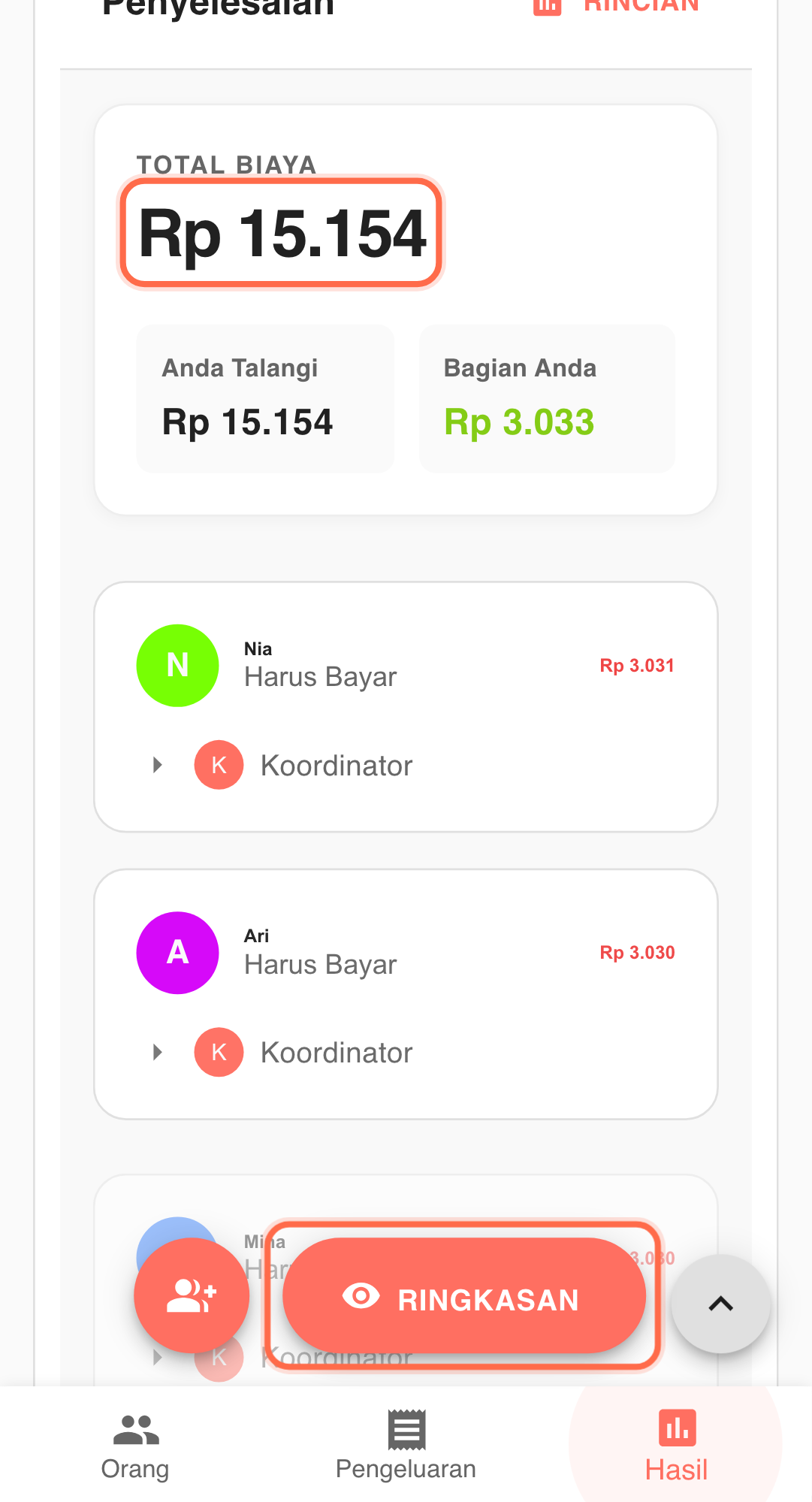The image size is (812, 1502).
Task: Click the Rp 3.031 amount on Nia's card
Action: click(635, 665)
